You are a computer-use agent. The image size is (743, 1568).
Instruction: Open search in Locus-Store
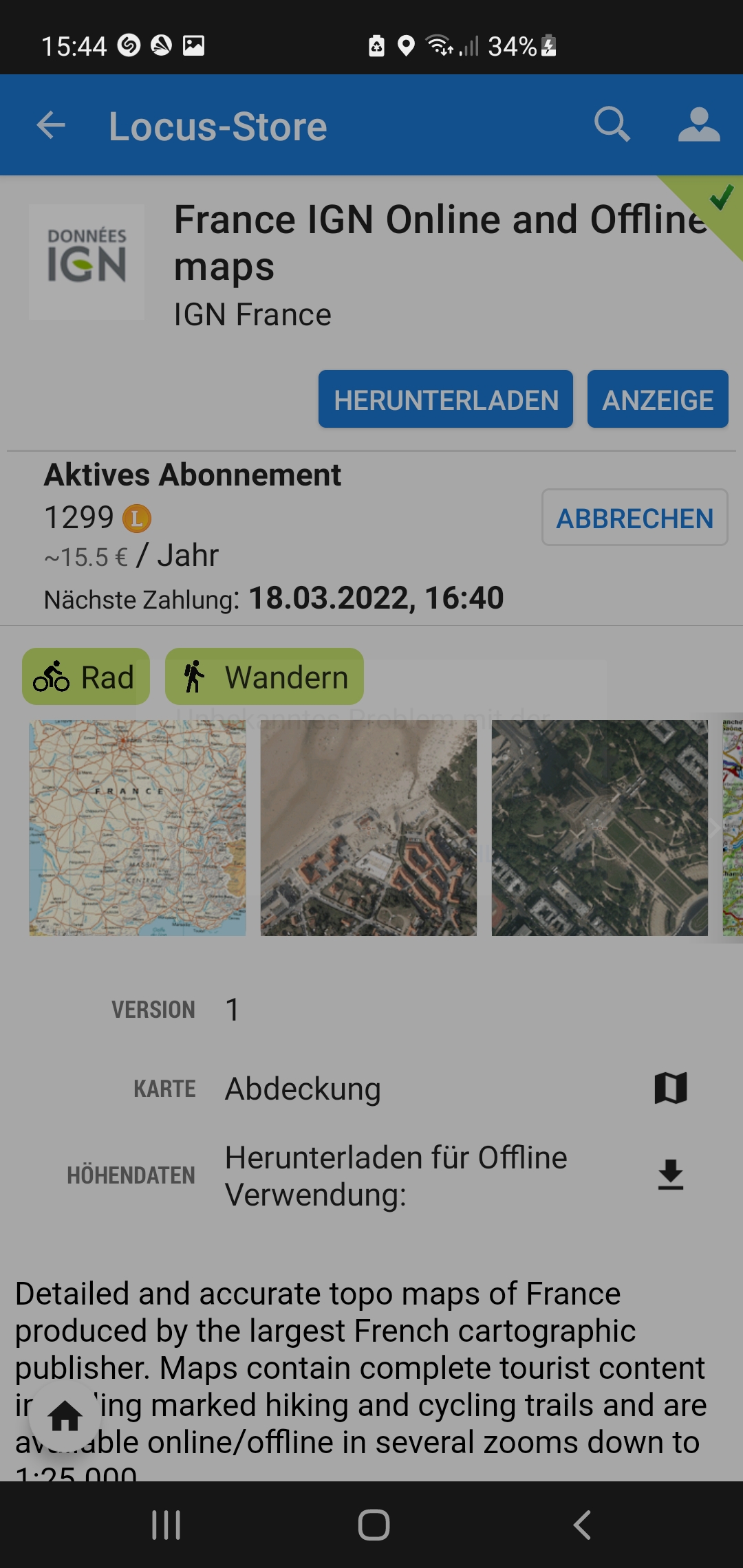click(612, 125)
